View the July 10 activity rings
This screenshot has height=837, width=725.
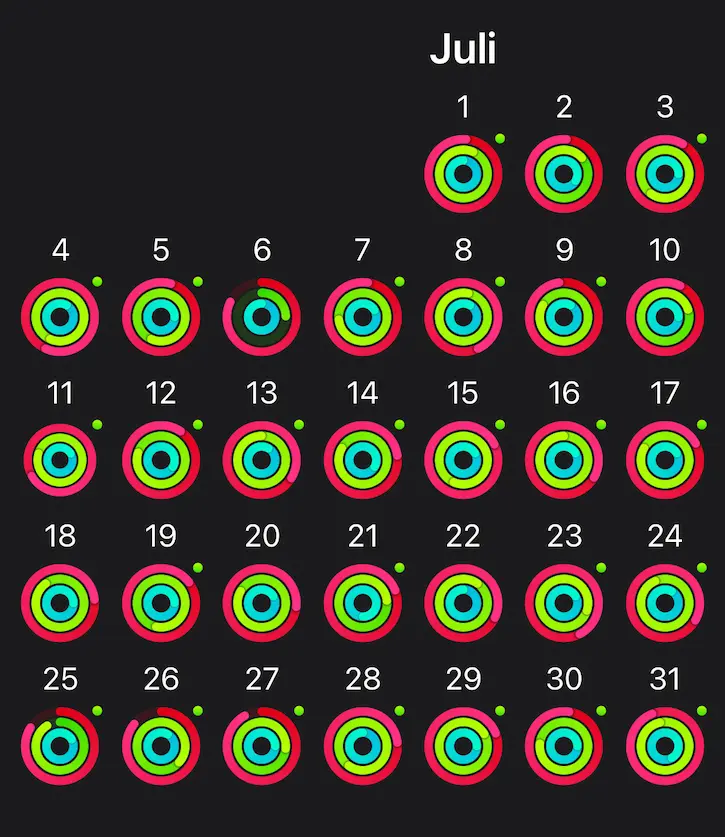point(664,315)
